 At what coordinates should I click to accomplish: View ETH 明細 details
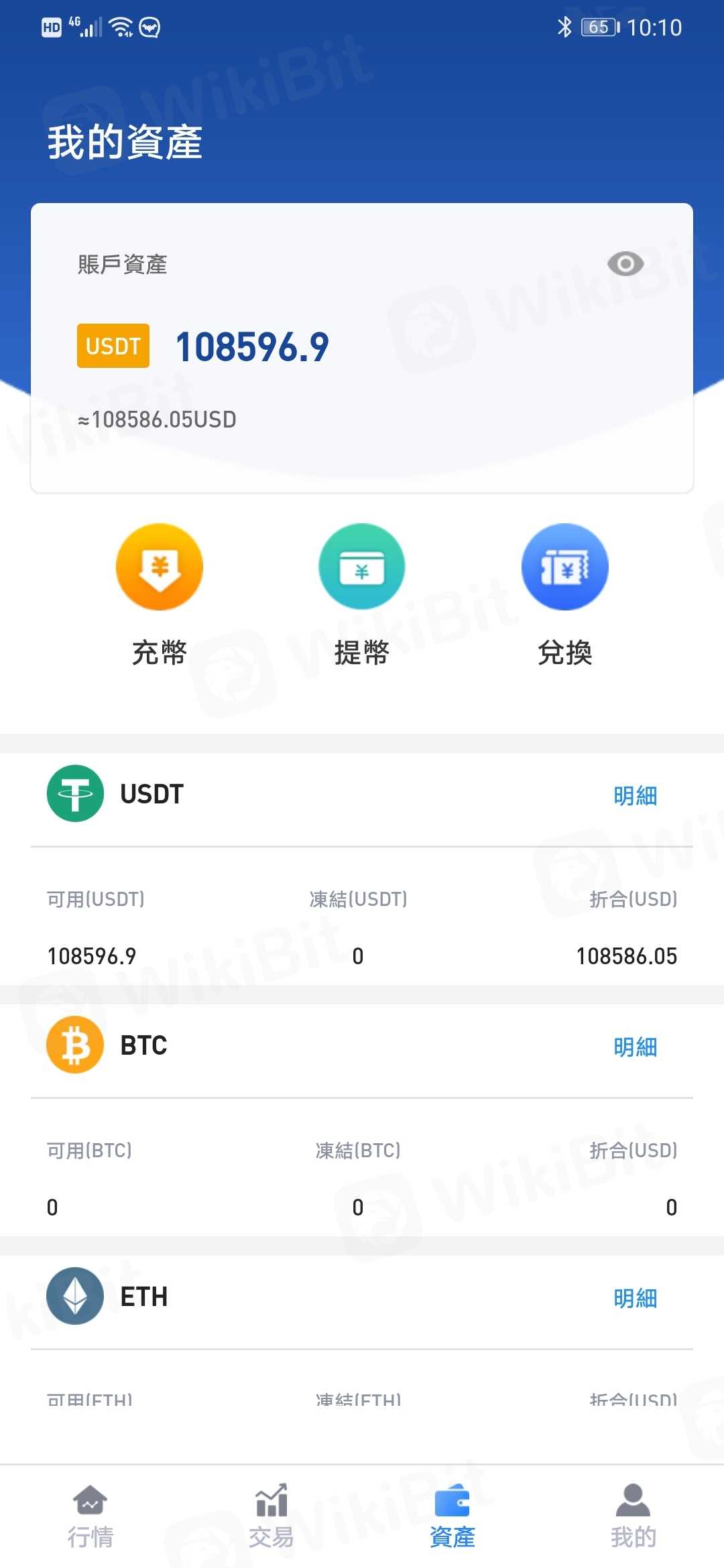click(x=635, y=1298)
